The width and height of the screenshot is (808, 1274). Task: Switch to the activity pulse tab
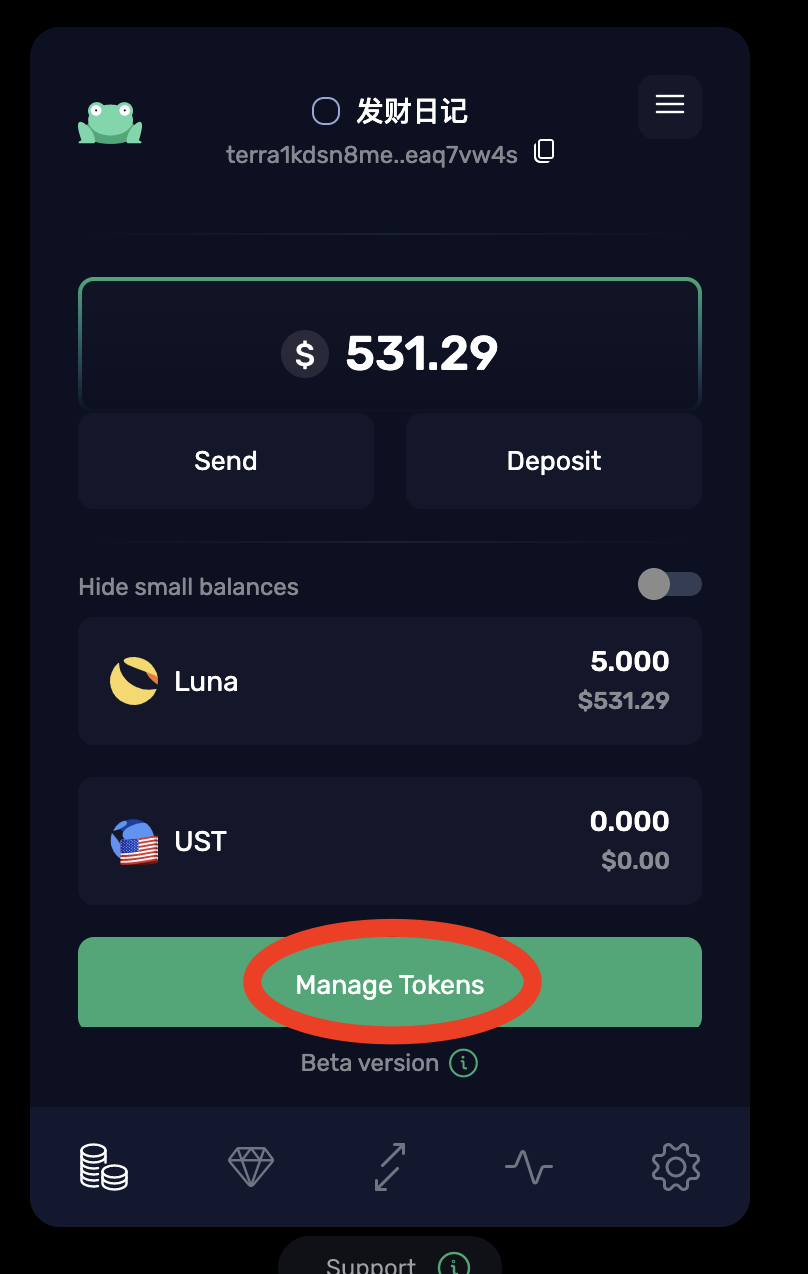tap(528, 1166)
